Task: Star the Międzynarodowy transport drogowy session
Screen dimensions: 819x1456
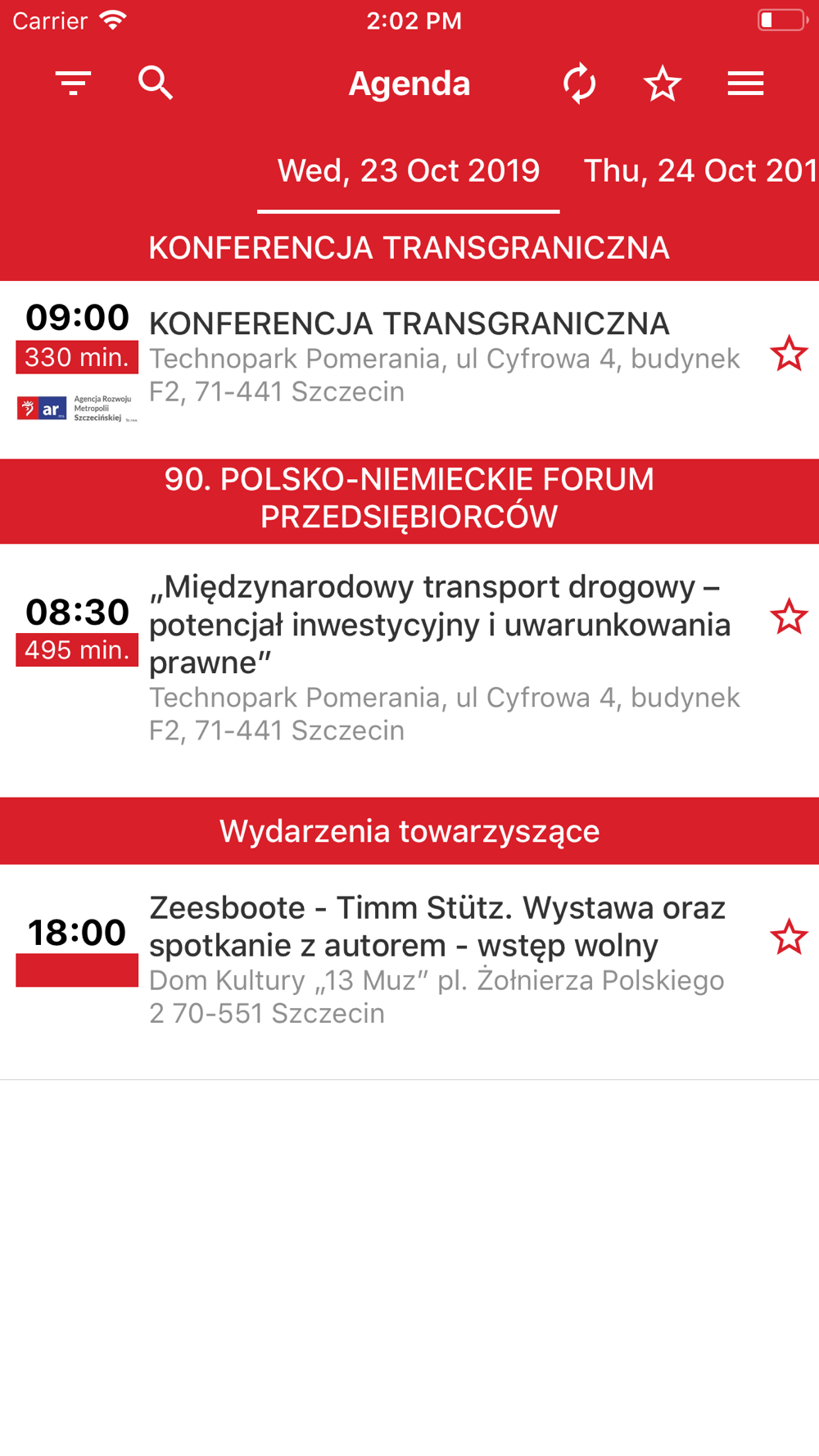Action: click(789, 617)
